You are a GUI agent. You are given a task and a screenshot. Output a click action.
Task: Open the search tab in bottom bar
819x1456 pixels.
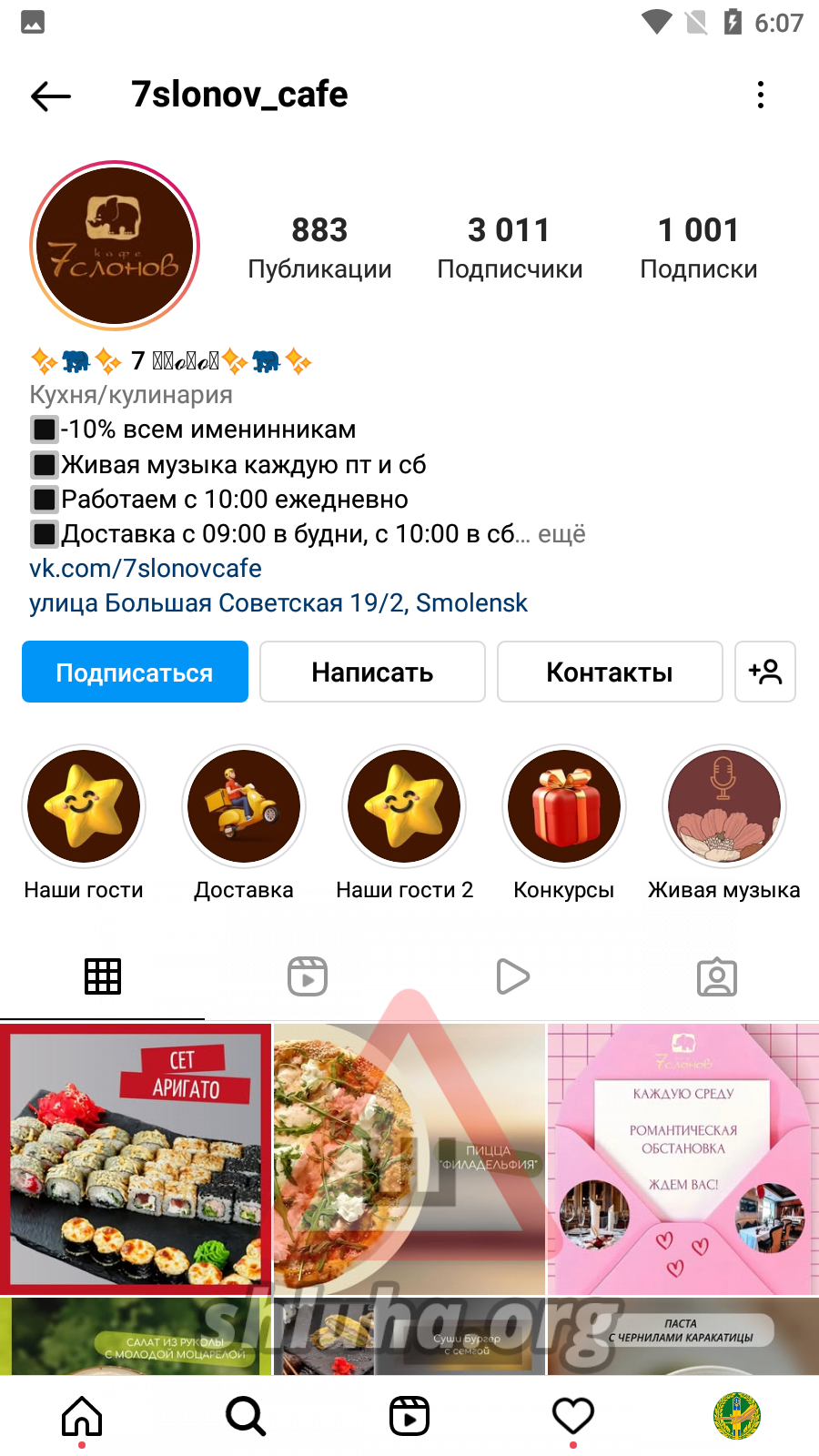246,1416
